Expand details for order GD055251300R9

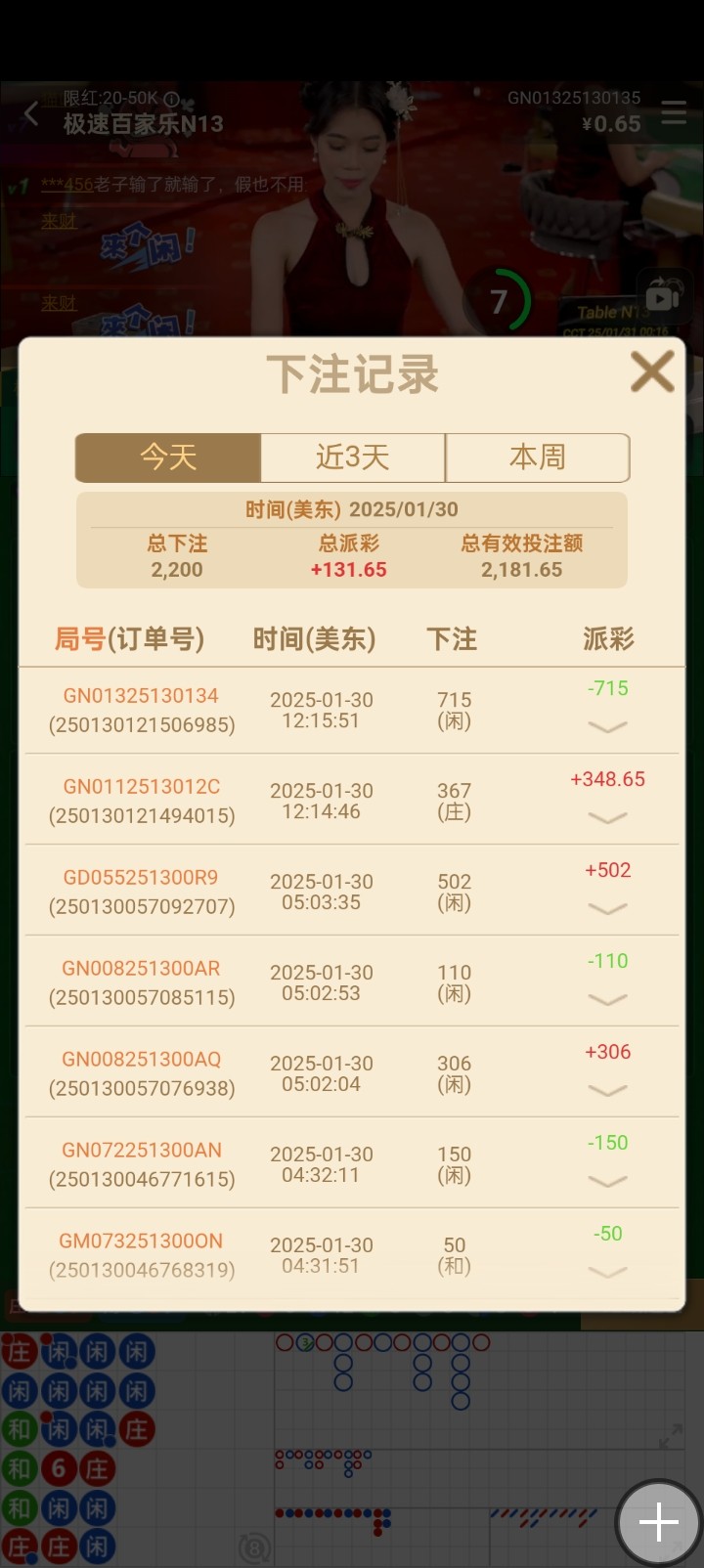coord(607,908)
